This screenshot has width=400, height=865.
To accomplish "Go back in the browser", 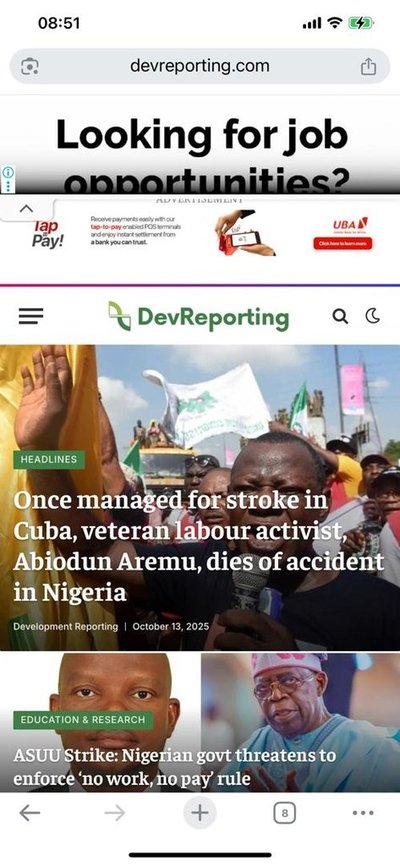I will tap(30, 813).
